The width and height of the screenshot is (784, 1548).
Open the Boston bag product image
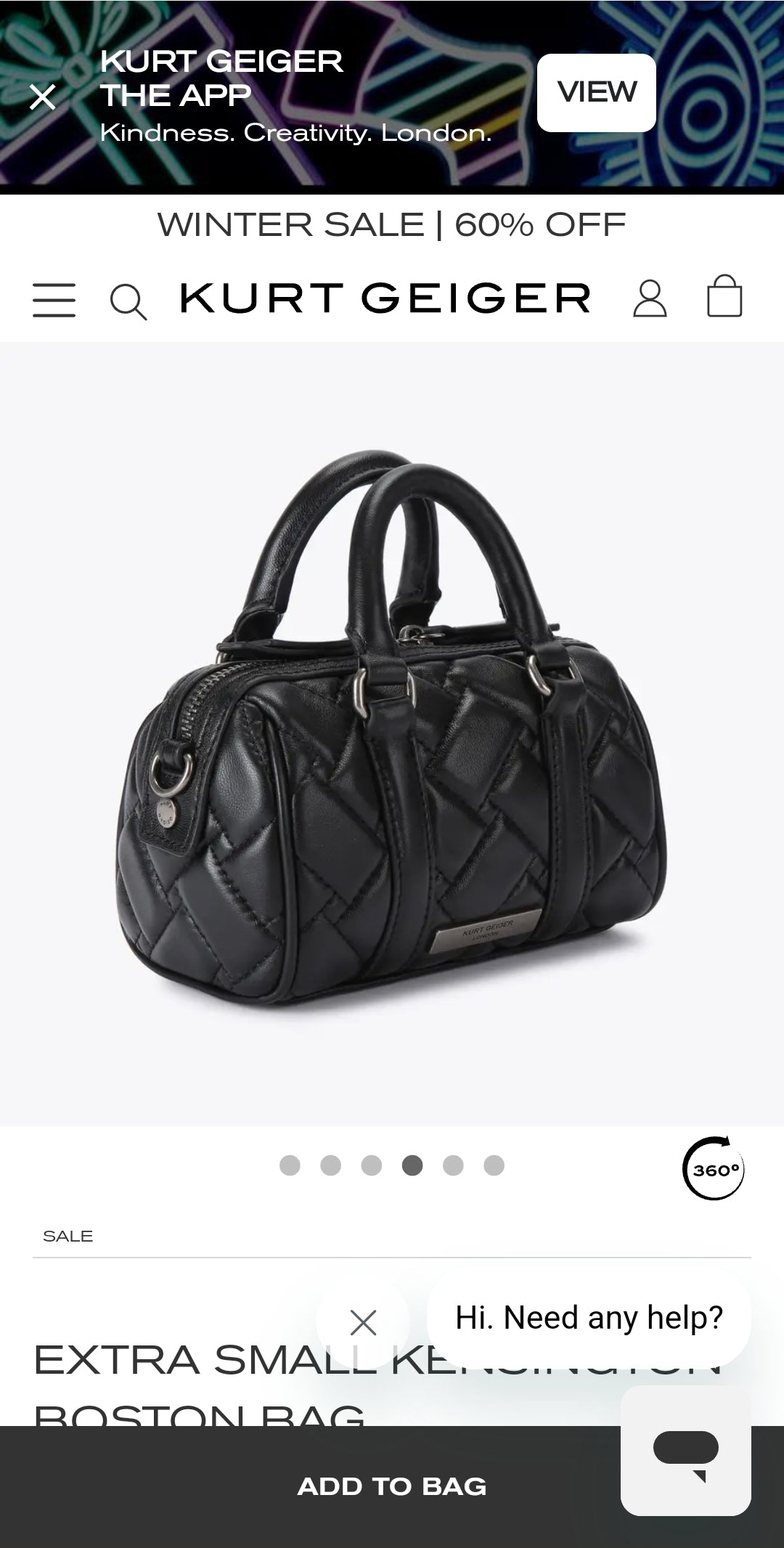tap(392, 733)
